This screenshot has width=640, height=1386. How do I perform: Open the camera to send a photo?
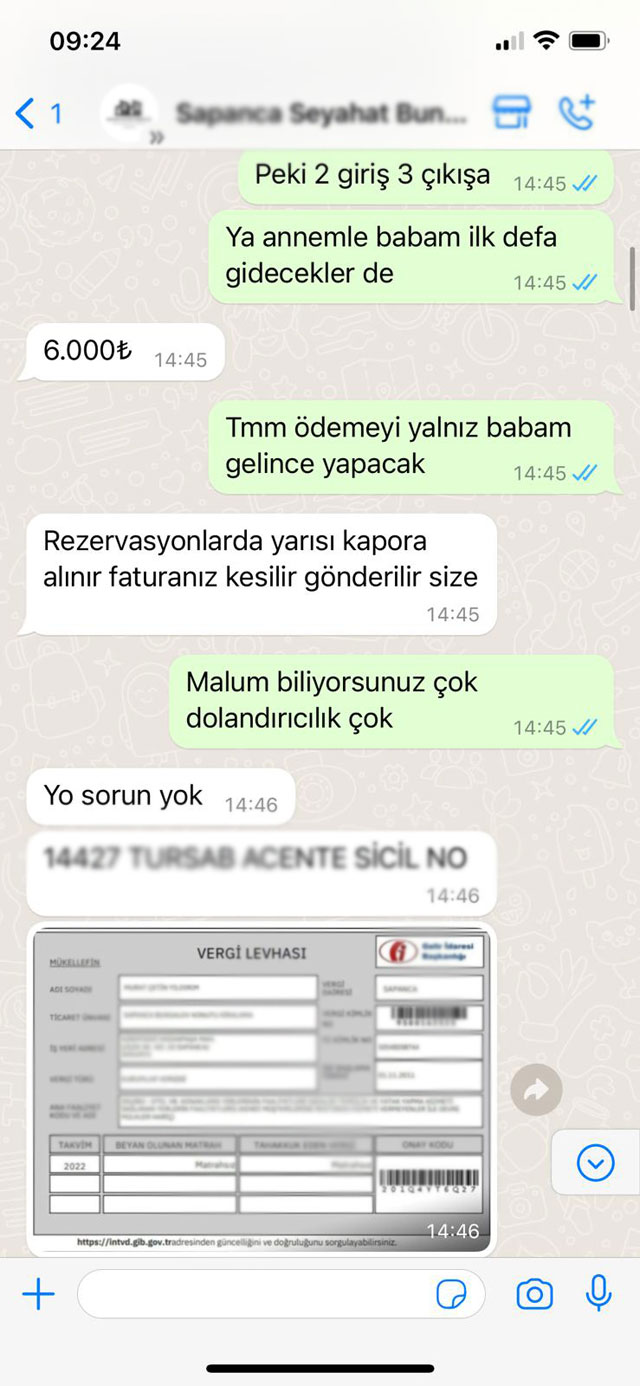534,1295
